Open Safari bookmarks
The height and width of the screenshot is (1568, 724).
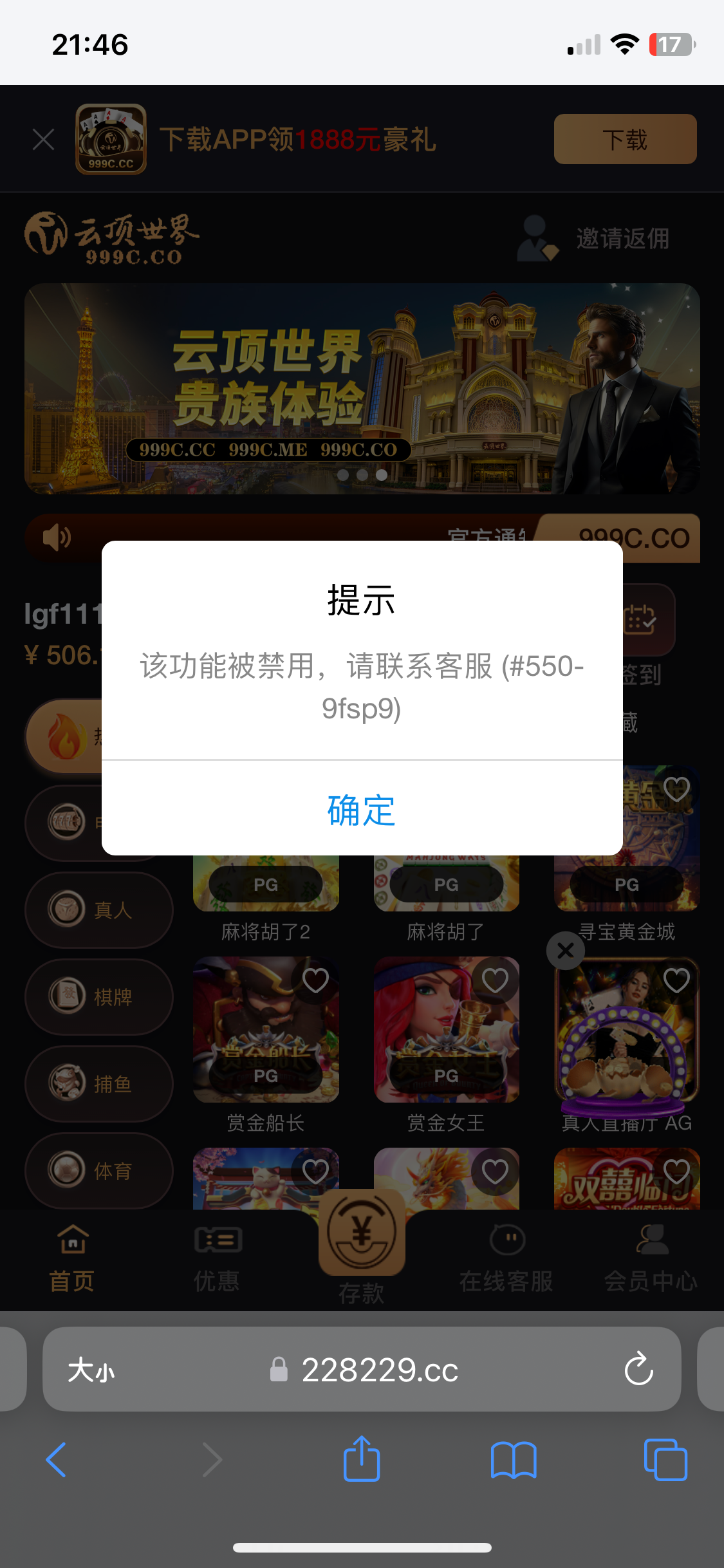[x=513, y=1459]
